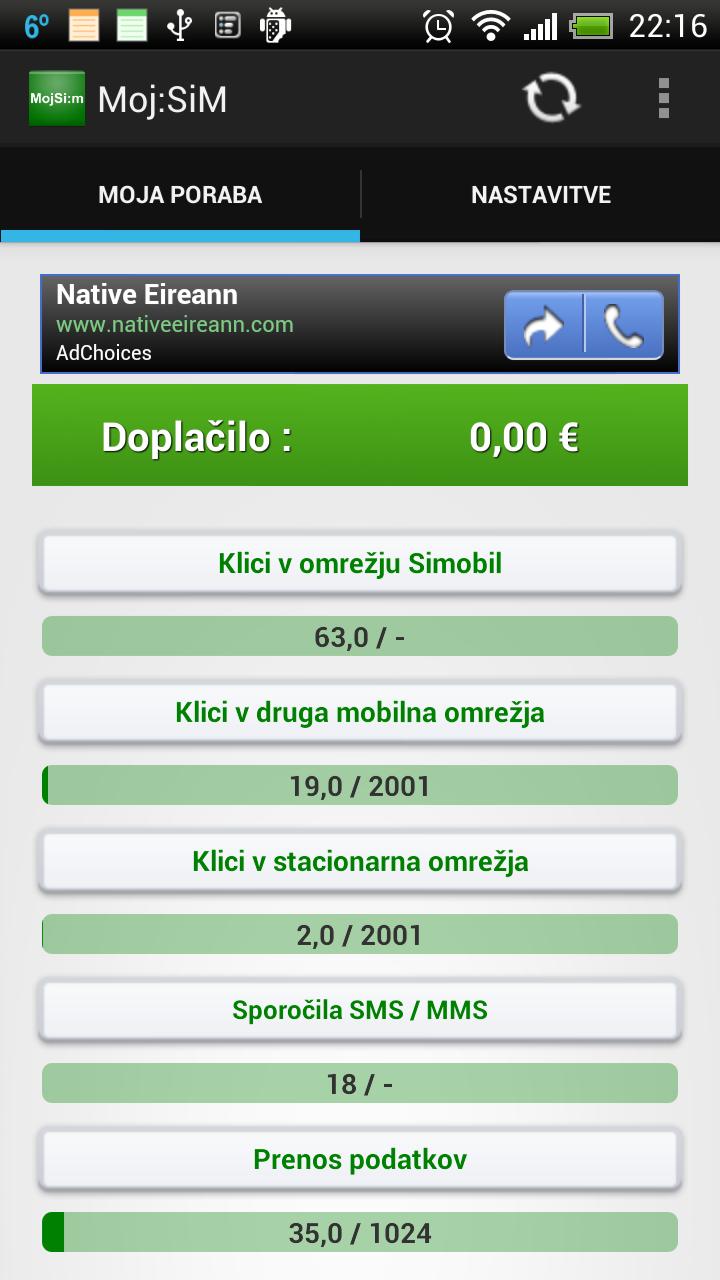Tap the USB connection icon in the status bar
Viewport: 720px width, 1280px height.
(x=178, y=25)
